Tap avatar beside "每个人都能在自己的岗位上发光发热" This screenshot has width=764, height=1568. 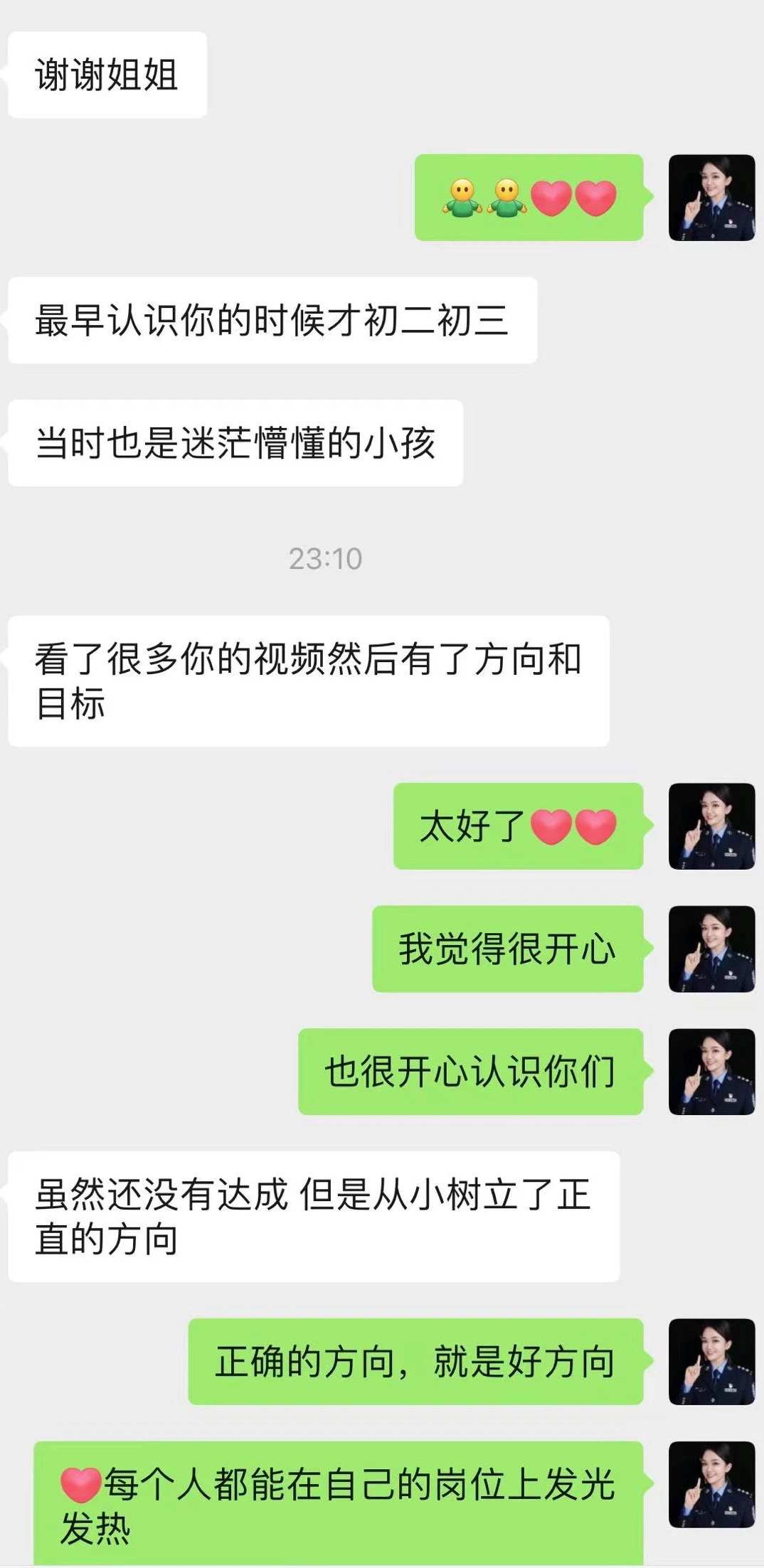pyautogui.click(x=711, y=1484)
